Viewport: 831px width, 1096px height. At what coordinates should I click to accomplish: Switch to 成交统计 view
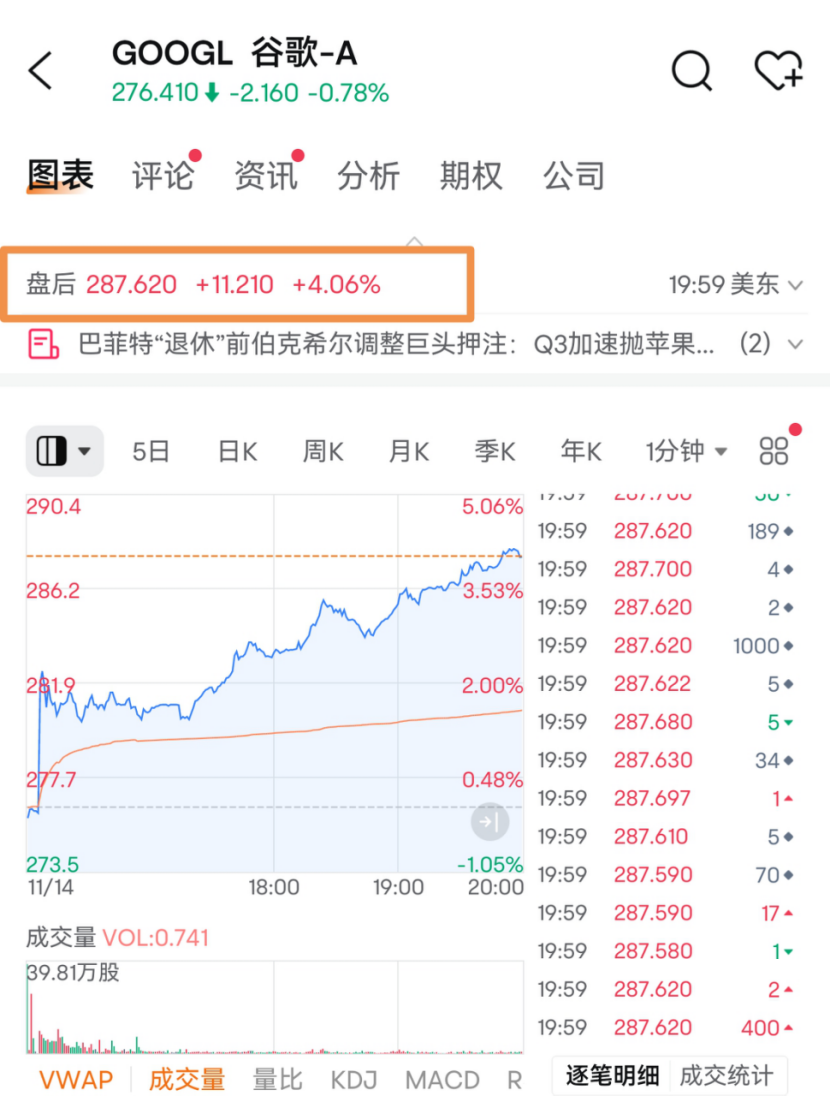click(726, 1076)
